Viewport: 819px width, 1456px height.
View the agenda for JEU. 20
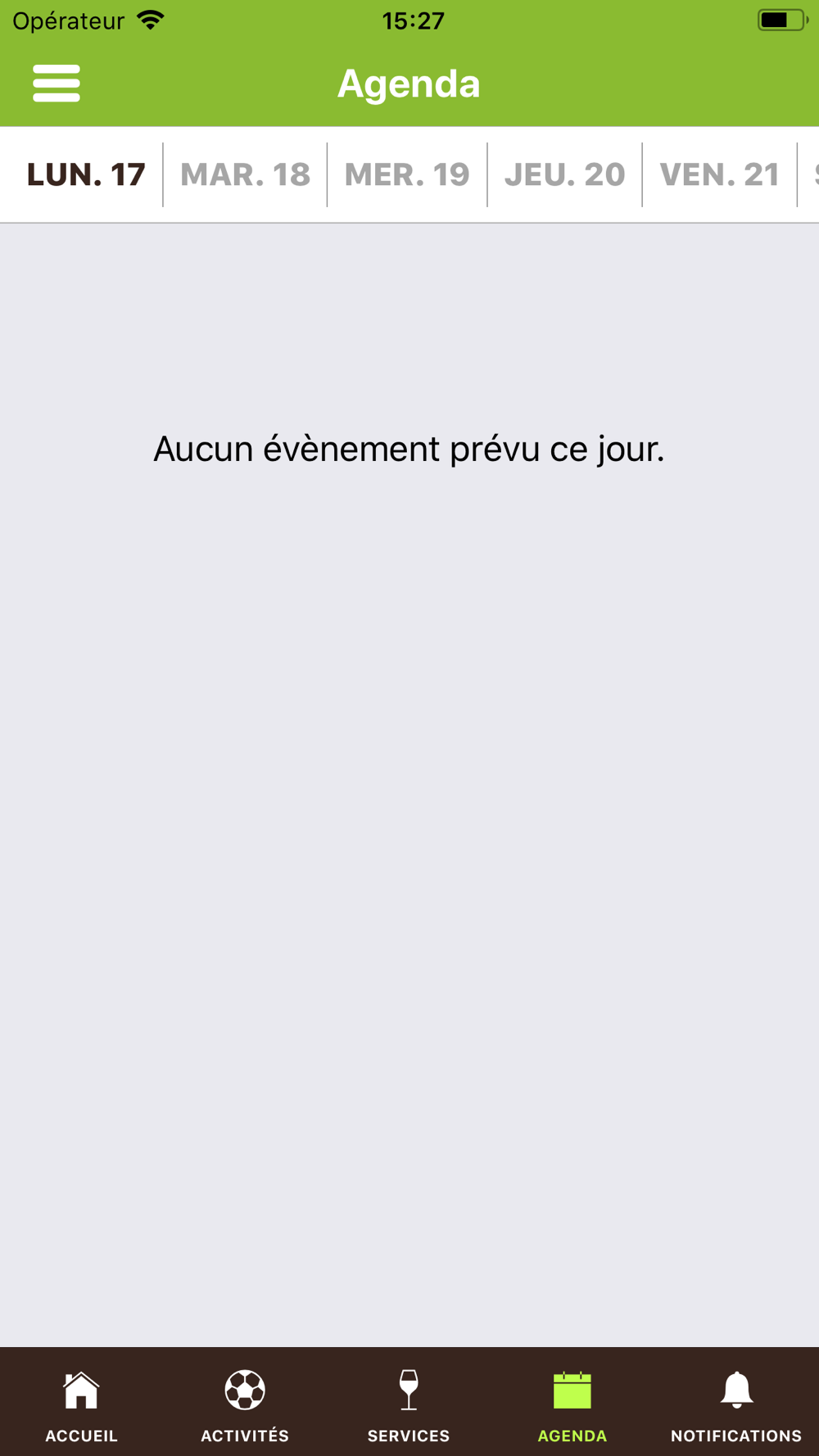(564, 174)
